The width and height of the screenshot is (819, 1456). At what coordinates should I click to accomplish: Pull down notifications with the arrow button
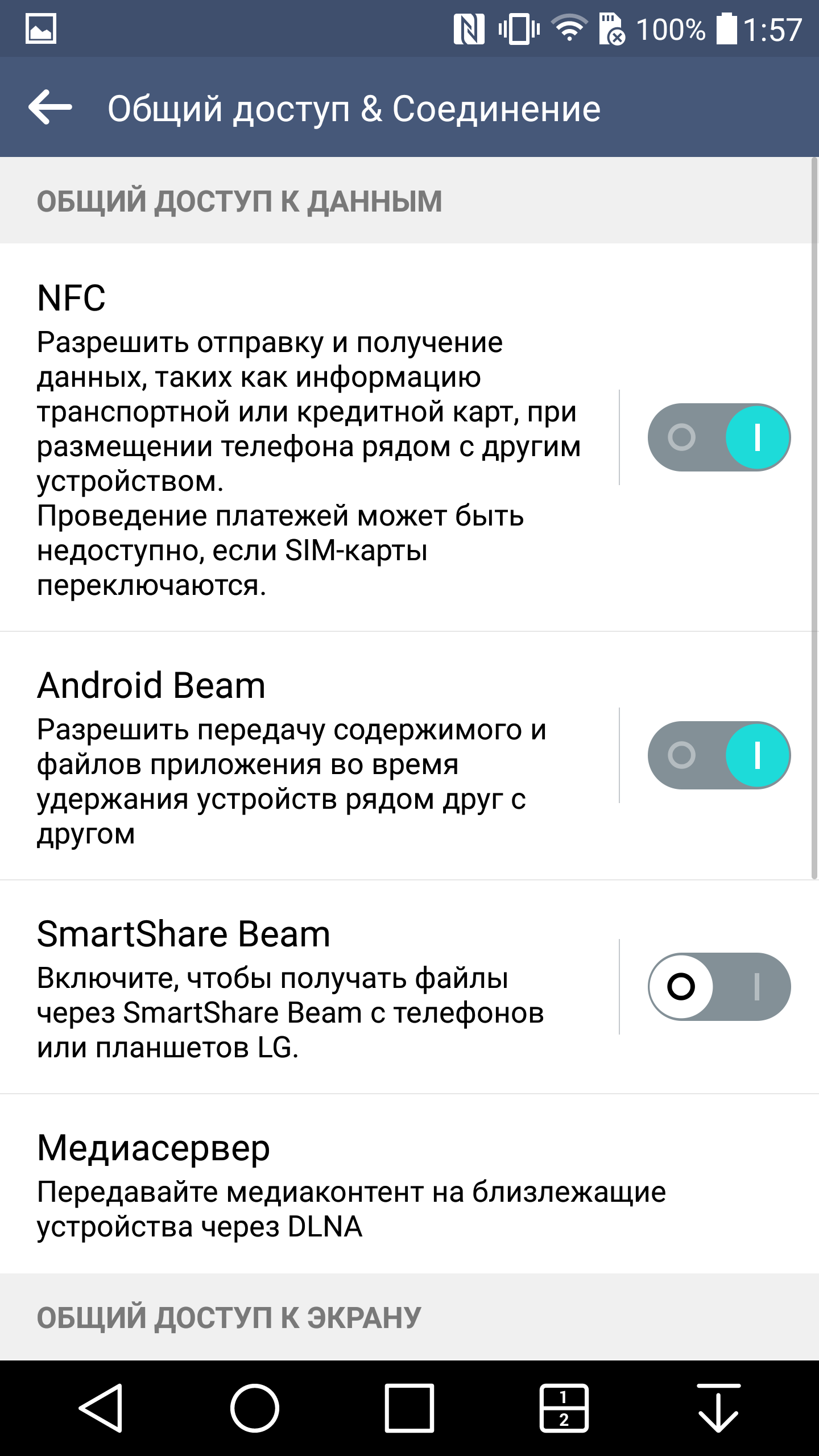[718, 1408]
